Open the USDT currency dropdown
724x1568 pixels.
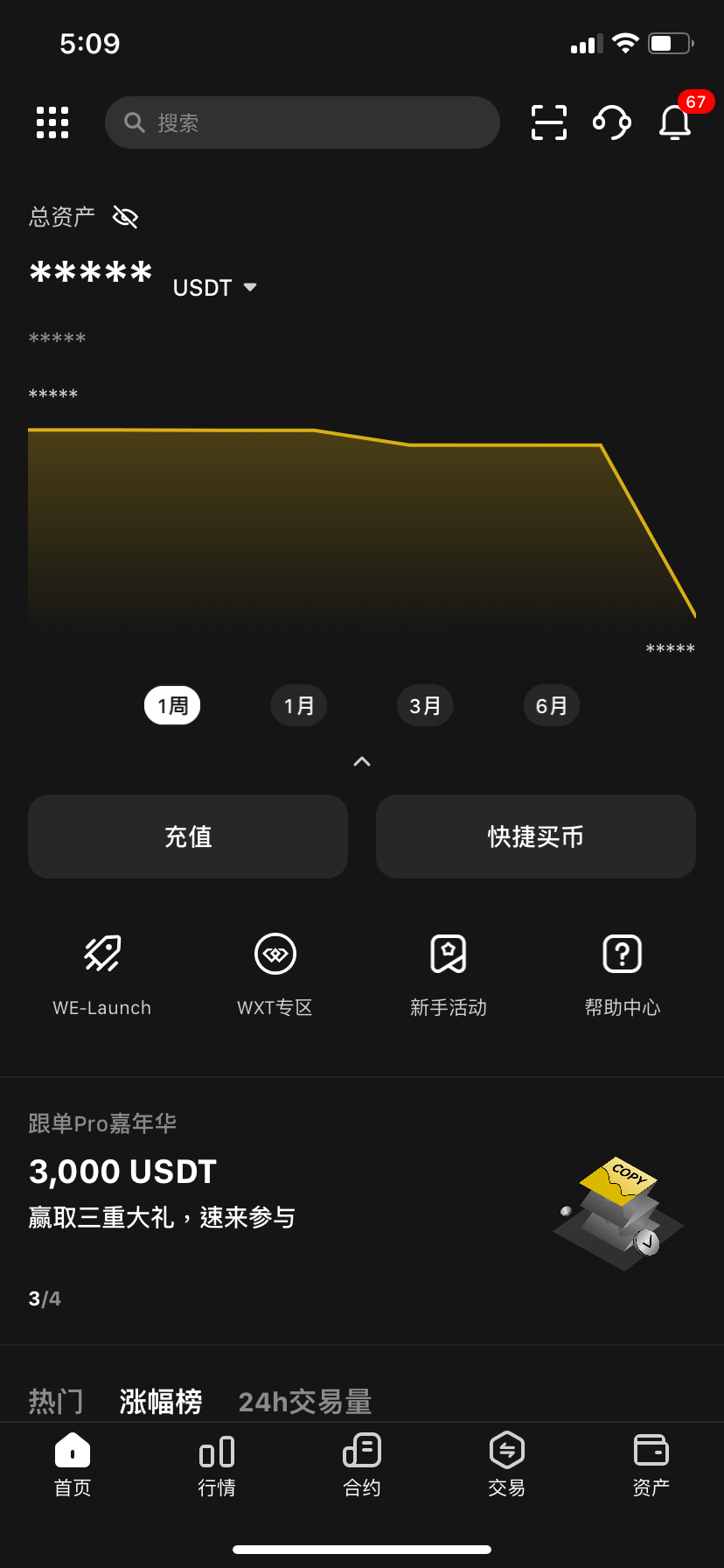(215, 288)
